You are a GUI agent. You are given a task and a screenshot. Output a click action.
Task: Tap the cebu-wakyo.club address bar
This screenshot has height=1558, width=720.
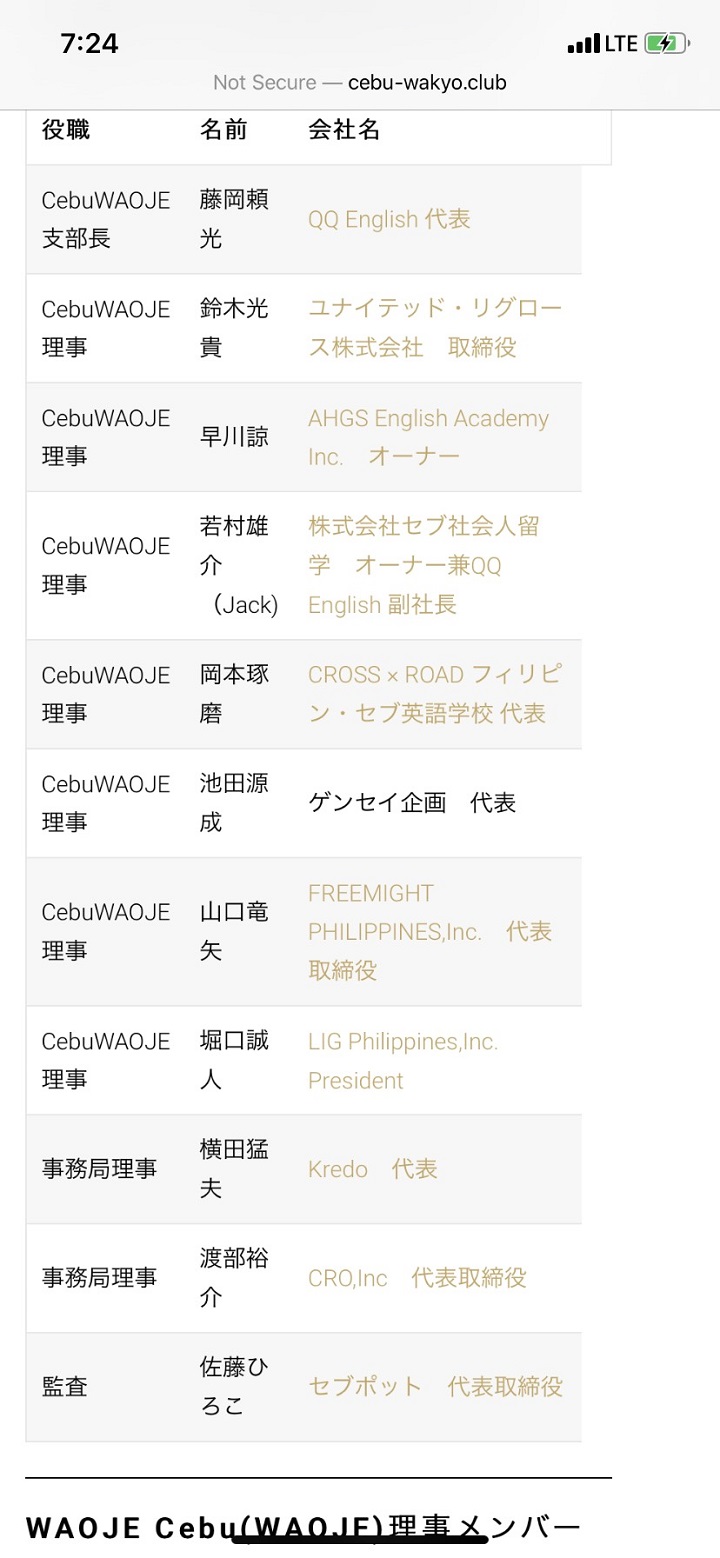click(360, 83)
